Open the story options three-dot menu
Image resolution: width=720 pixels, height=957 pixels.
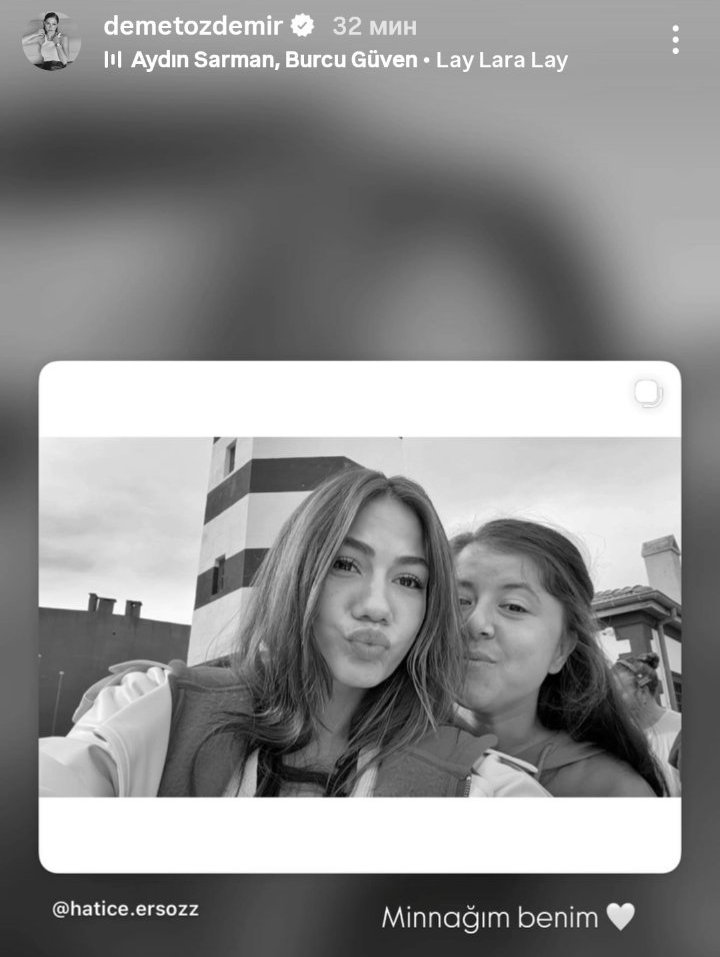pyautogui.click(x=676, y=40)
